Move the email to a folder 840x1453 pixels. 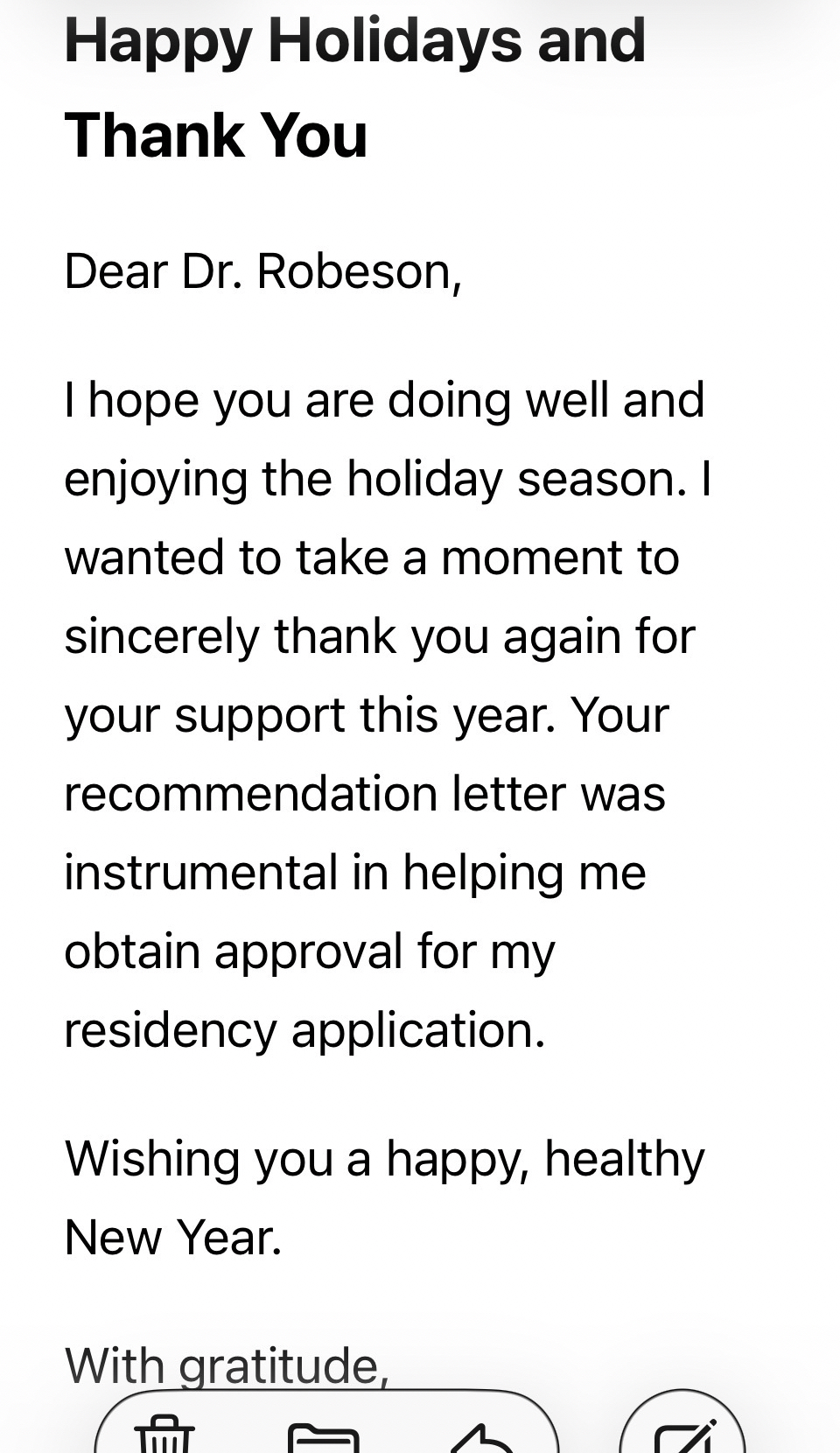(x=323, y=1438)
